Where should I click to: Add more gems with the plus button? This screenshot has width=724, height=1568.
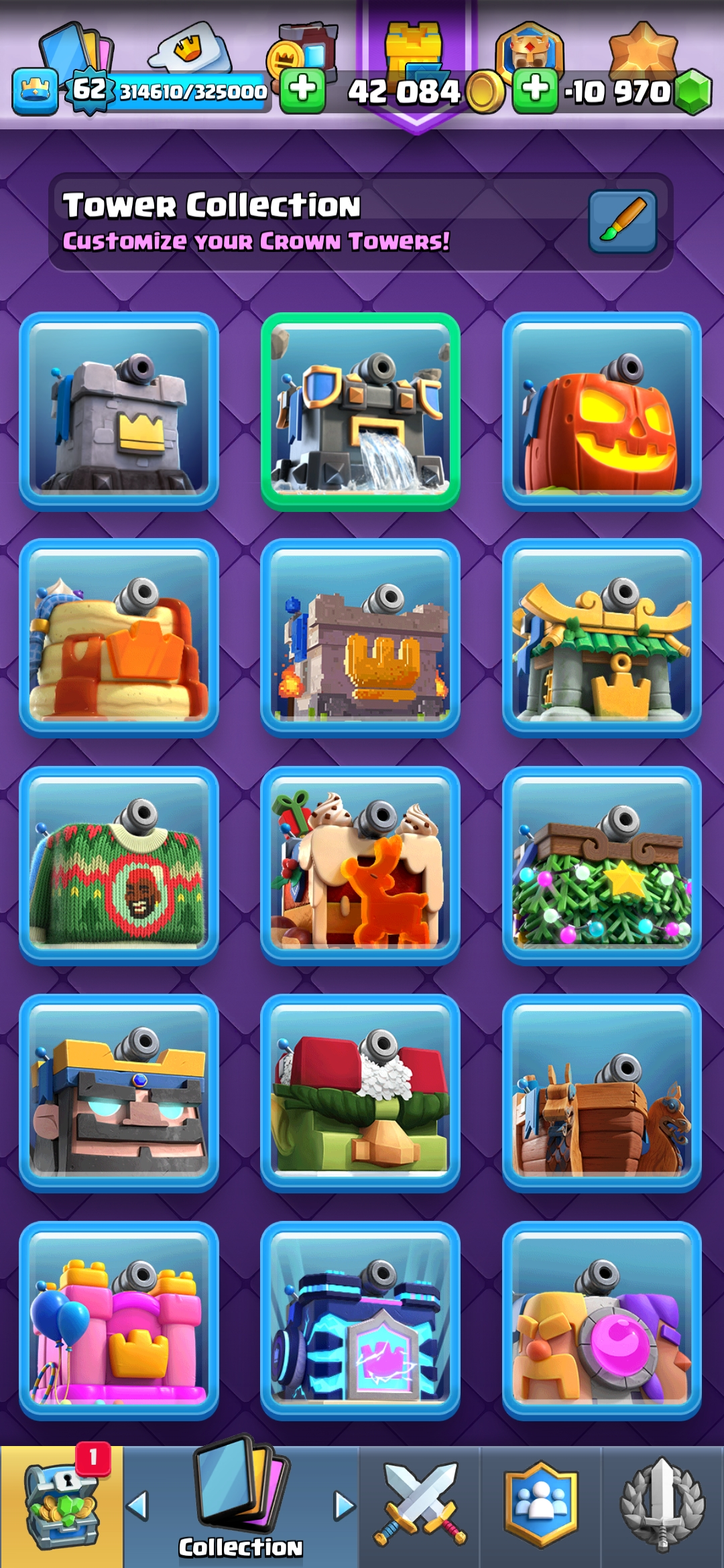(534, 89)
